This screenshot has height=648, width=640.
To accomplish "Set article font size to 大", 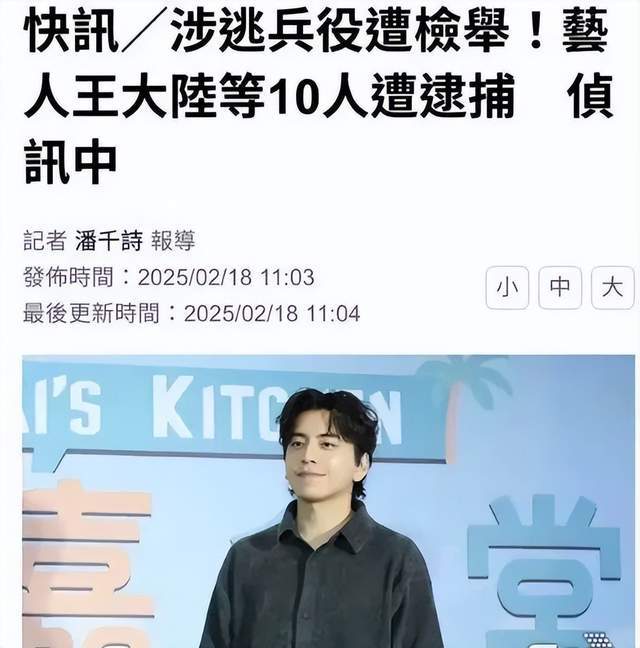I will 612,288.
